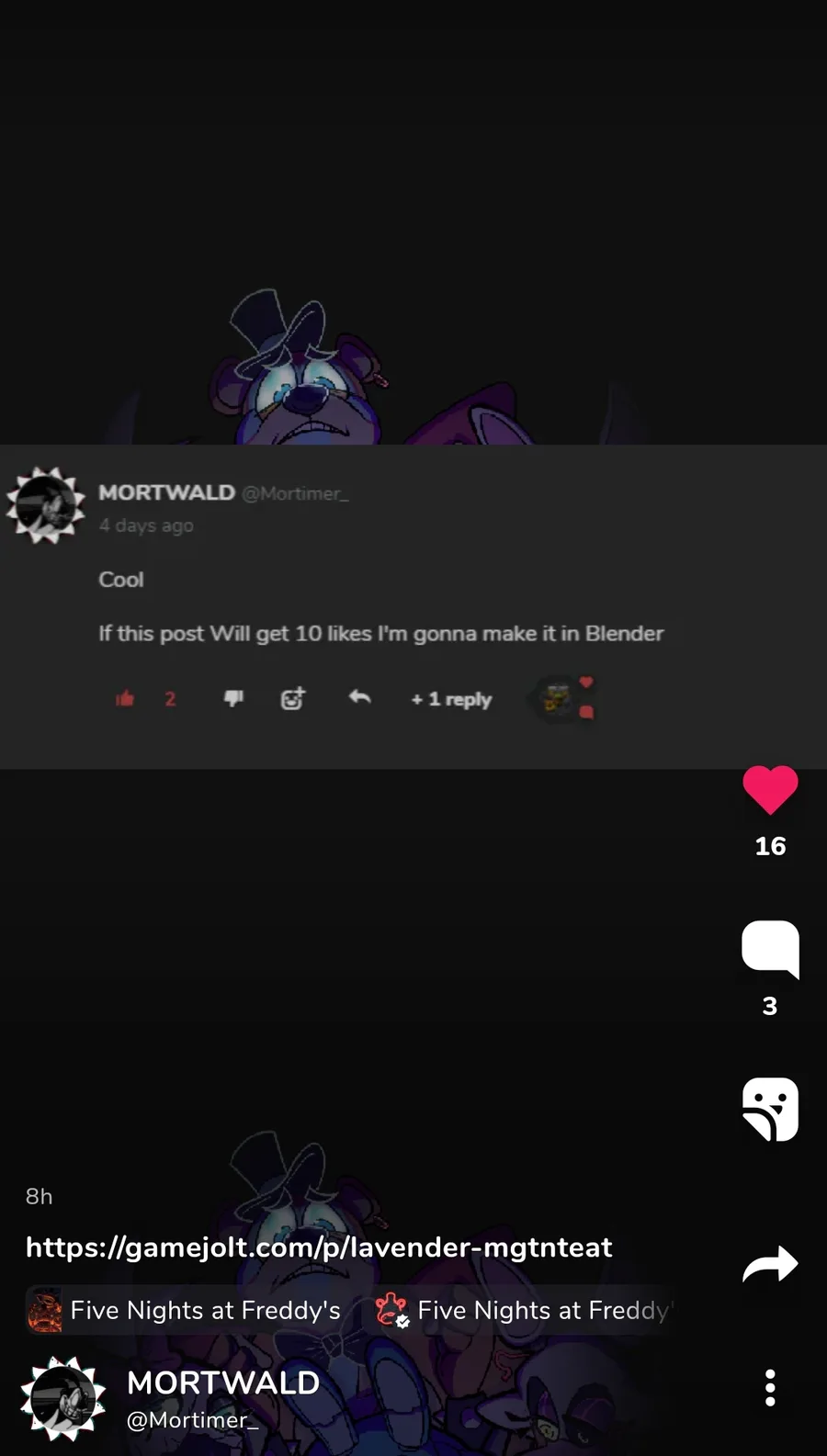Open MORTWALD's profile avatar at the bottom
The height and width of the screenshot is (1456, 827).
tap(62, 1398)
